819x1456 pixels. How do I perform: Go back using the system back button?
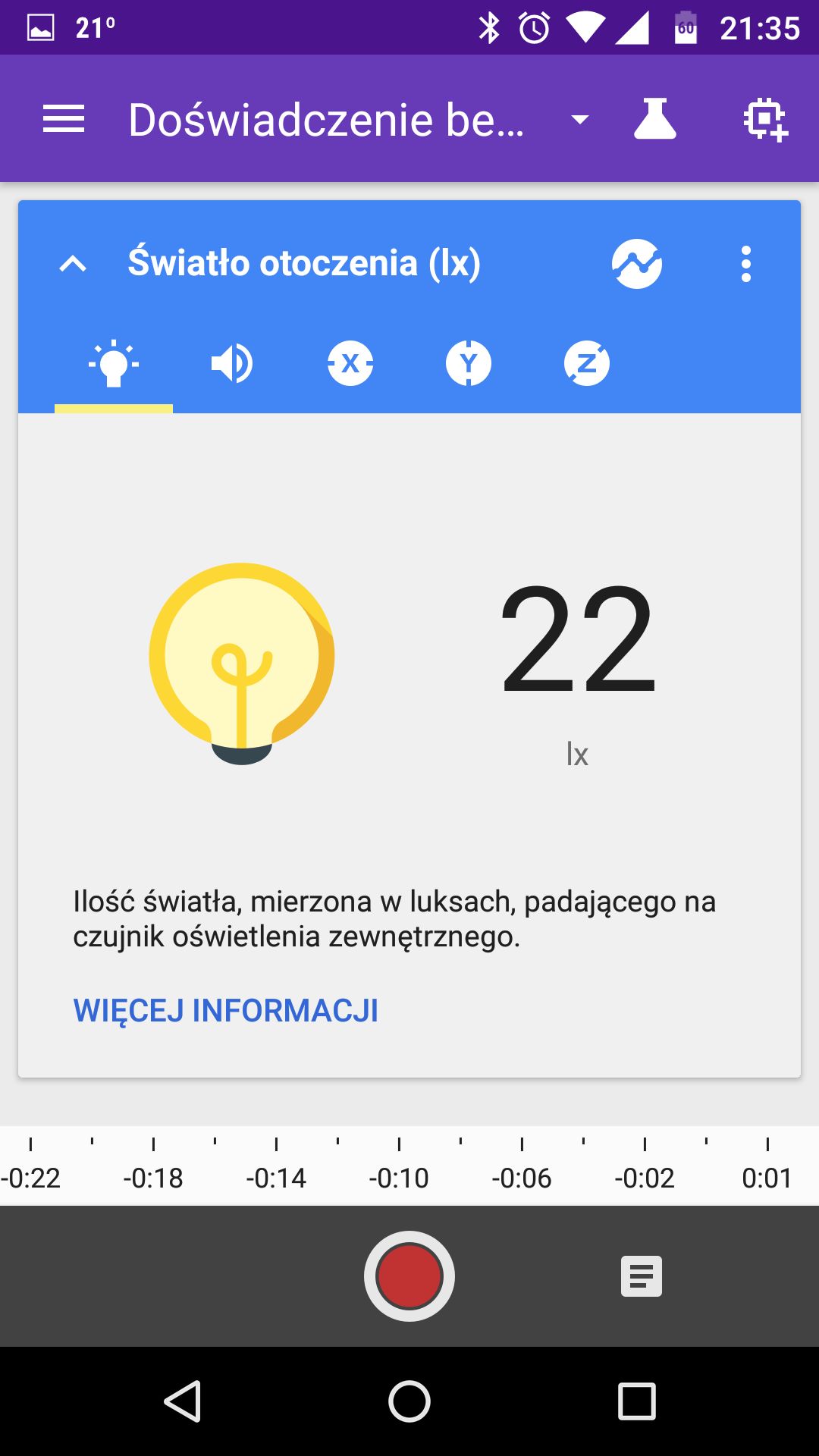pos(182,1401)
